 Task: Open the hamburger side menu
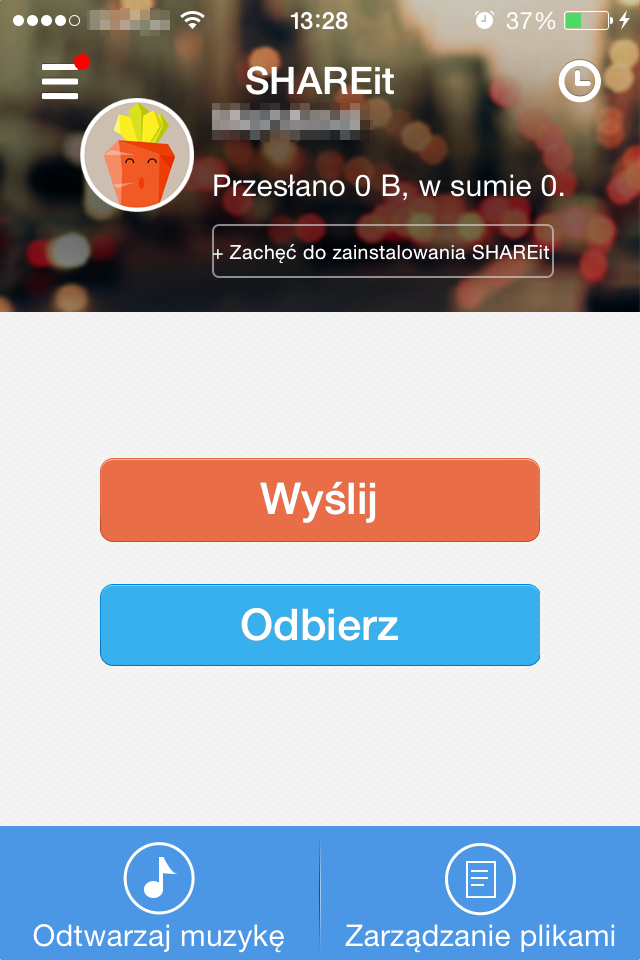point(60,81)
